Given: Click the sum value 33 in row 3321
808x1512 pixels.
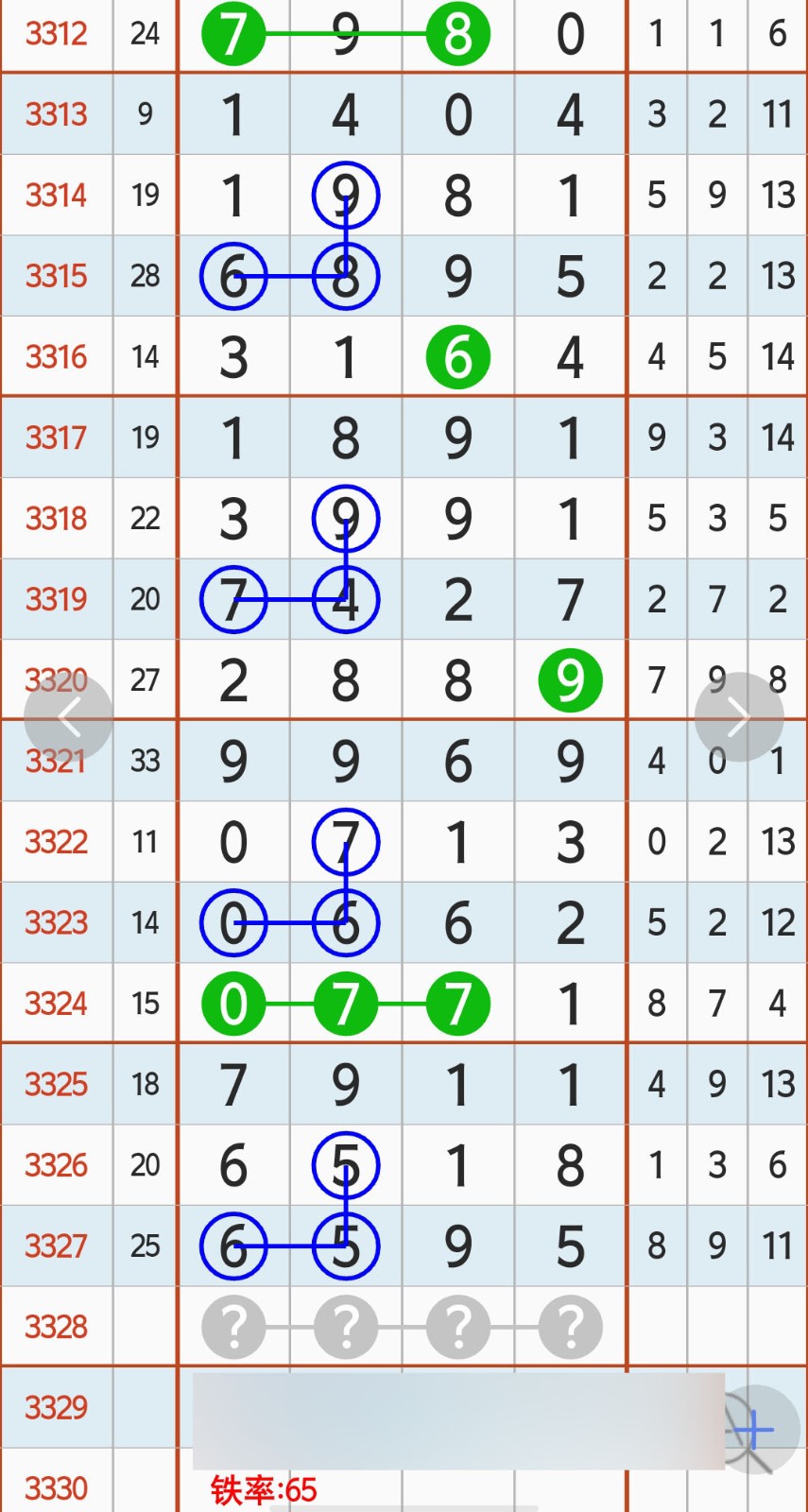Looking at the screenshot, I should (x=145, y=761).
